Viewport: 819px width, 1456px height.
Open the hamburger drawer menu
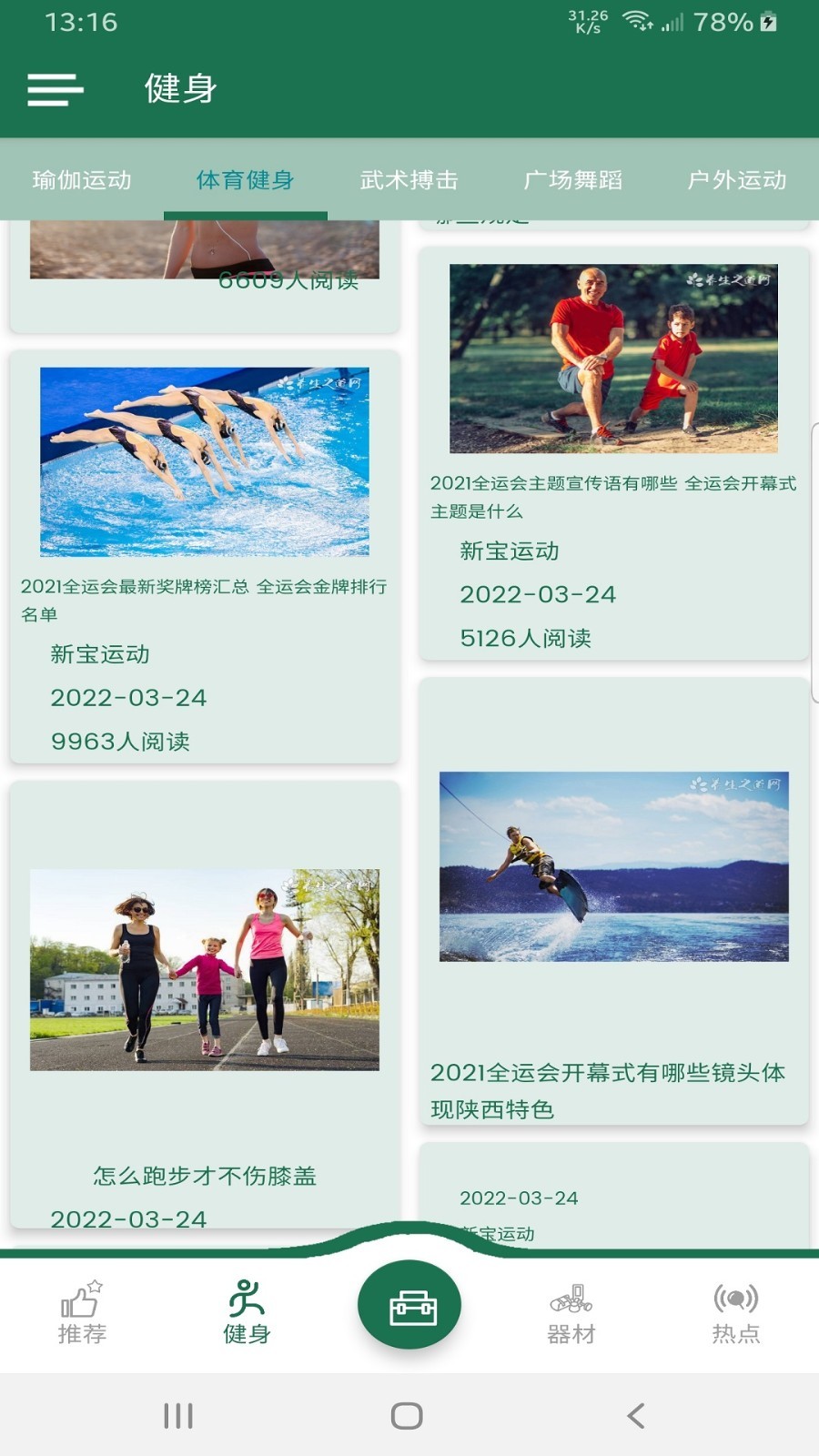[55, 90]
